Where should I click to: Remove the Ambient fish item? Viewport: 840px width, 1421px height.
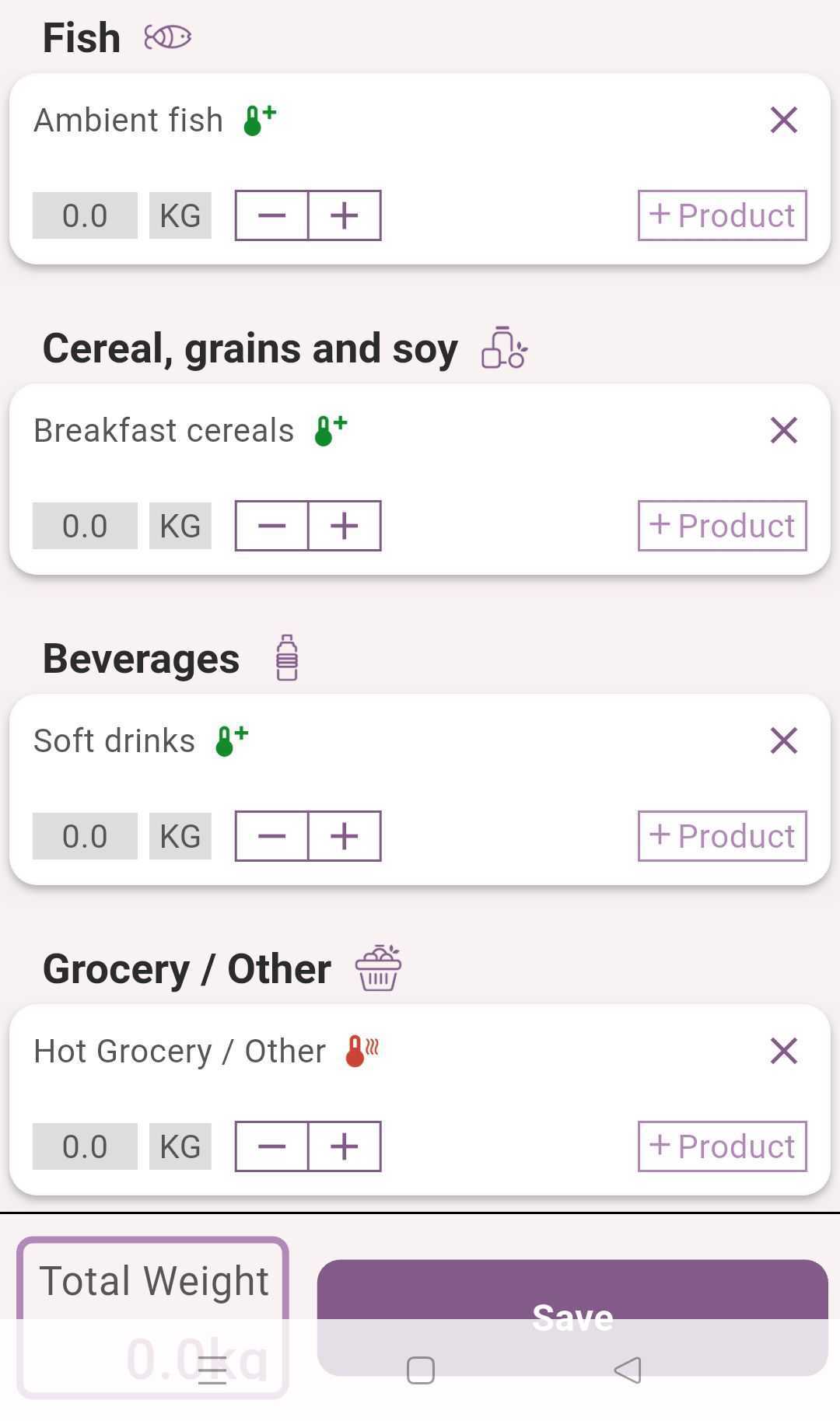coord(783,121)
